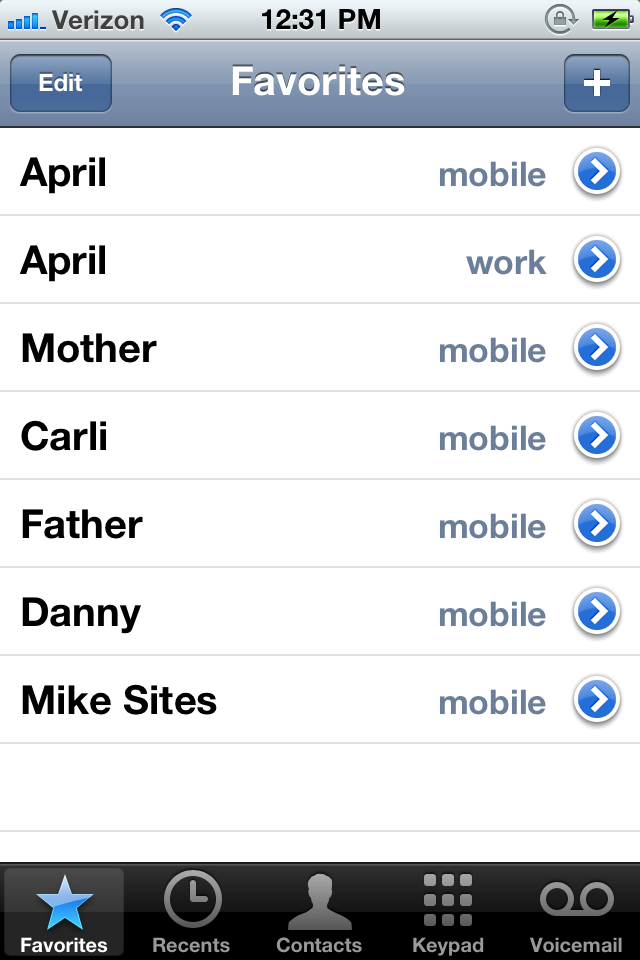Screen dimensions: 640x960
Task: View Mother's contact info arrow
Action: (x=596, y=350)
